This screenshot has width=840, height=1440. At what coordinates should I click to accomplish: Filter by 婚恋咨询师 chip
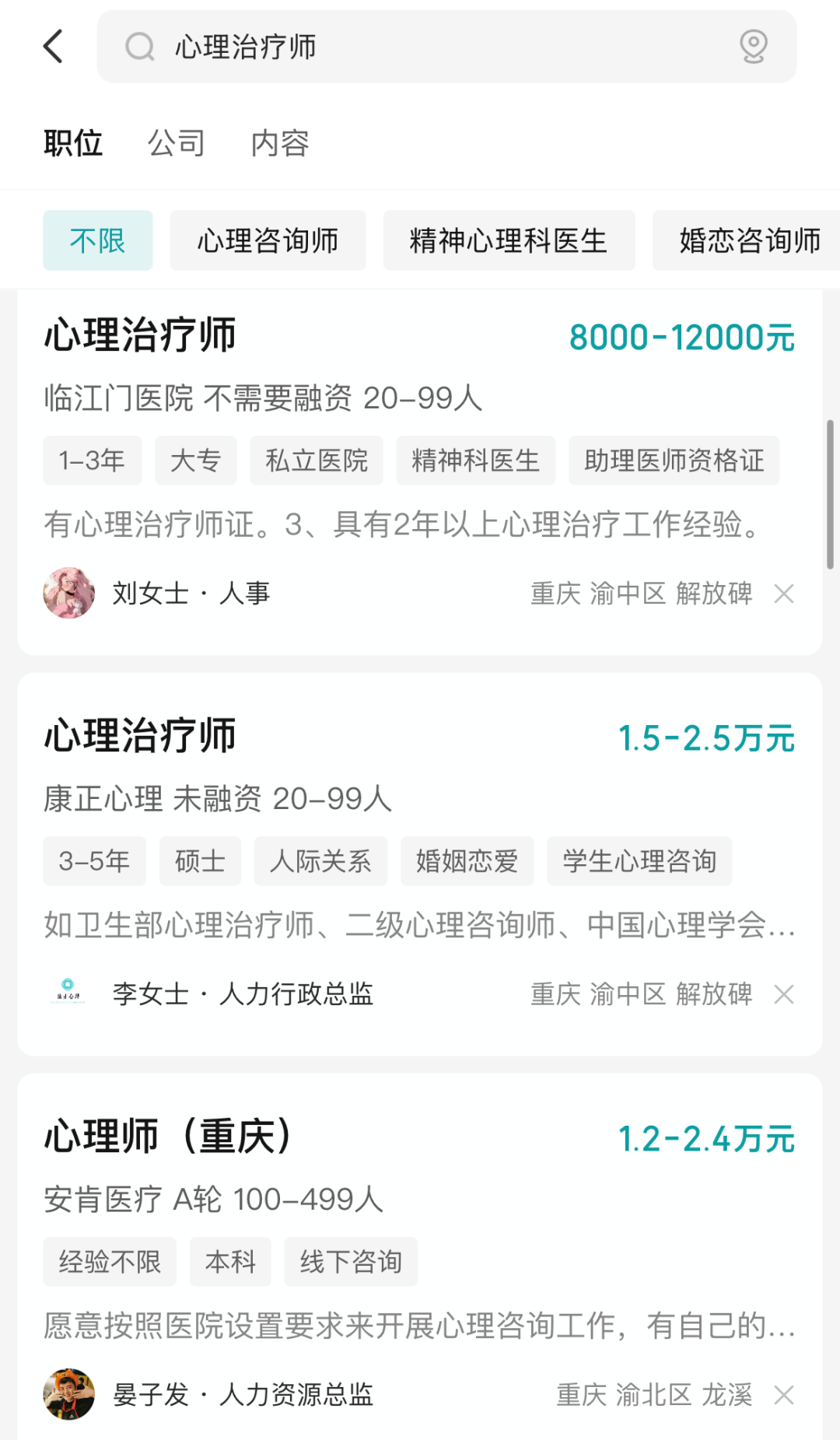tap(748, 240)
